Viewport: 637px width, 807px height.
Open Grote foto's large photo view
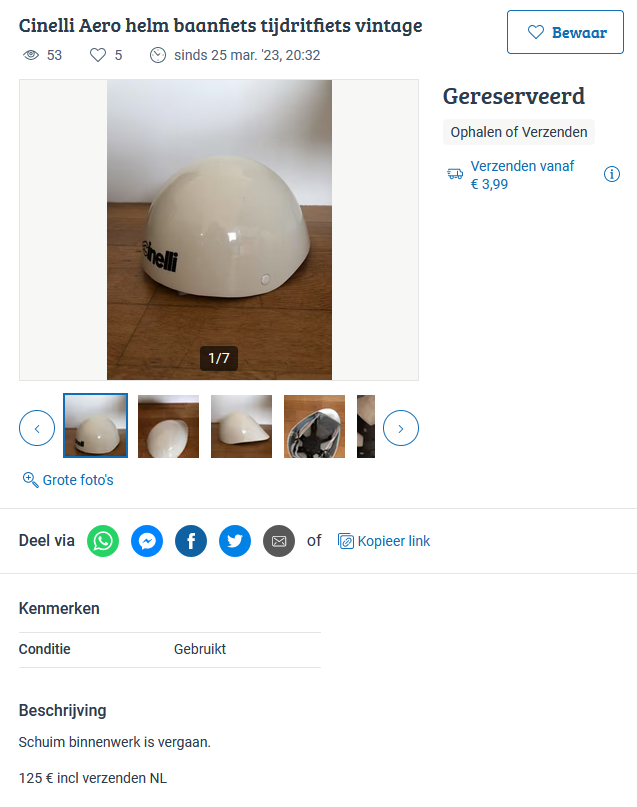click(68, 480)
